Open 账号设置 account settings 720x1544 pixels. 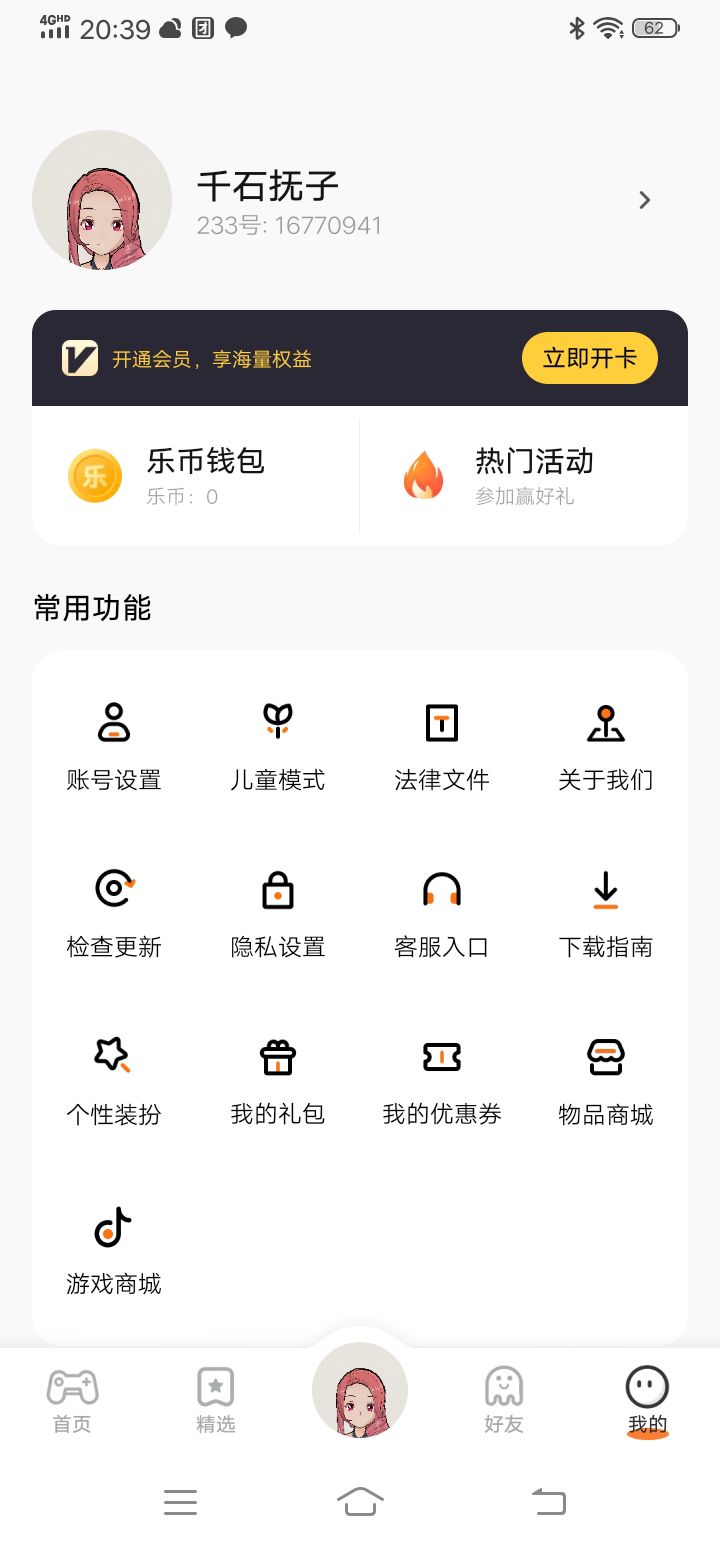click(114, 745)
